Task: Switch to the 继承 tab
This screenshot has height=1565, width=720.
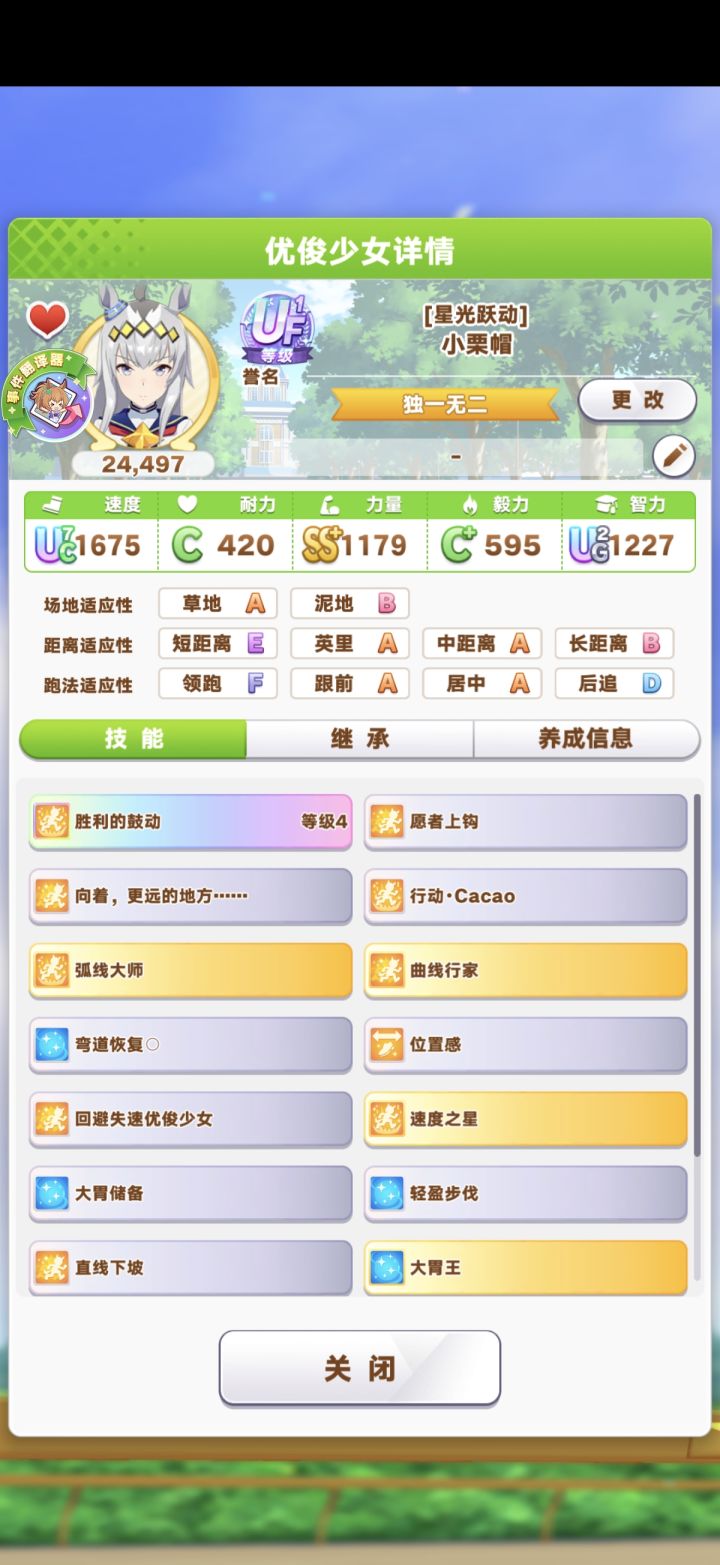Action: tap(360, 739)
